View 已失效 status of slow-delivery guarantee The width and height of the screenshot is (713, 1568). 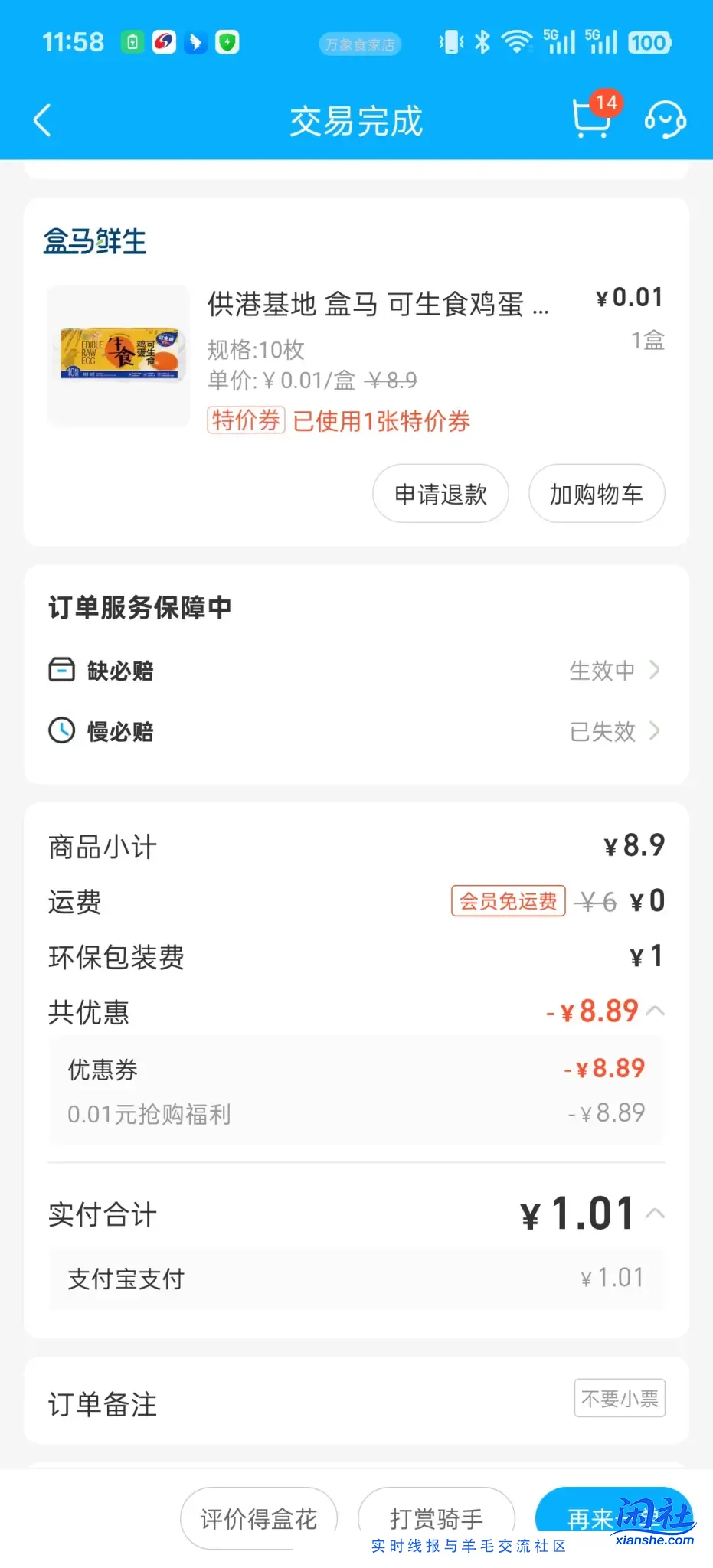[x=602, y=731]
